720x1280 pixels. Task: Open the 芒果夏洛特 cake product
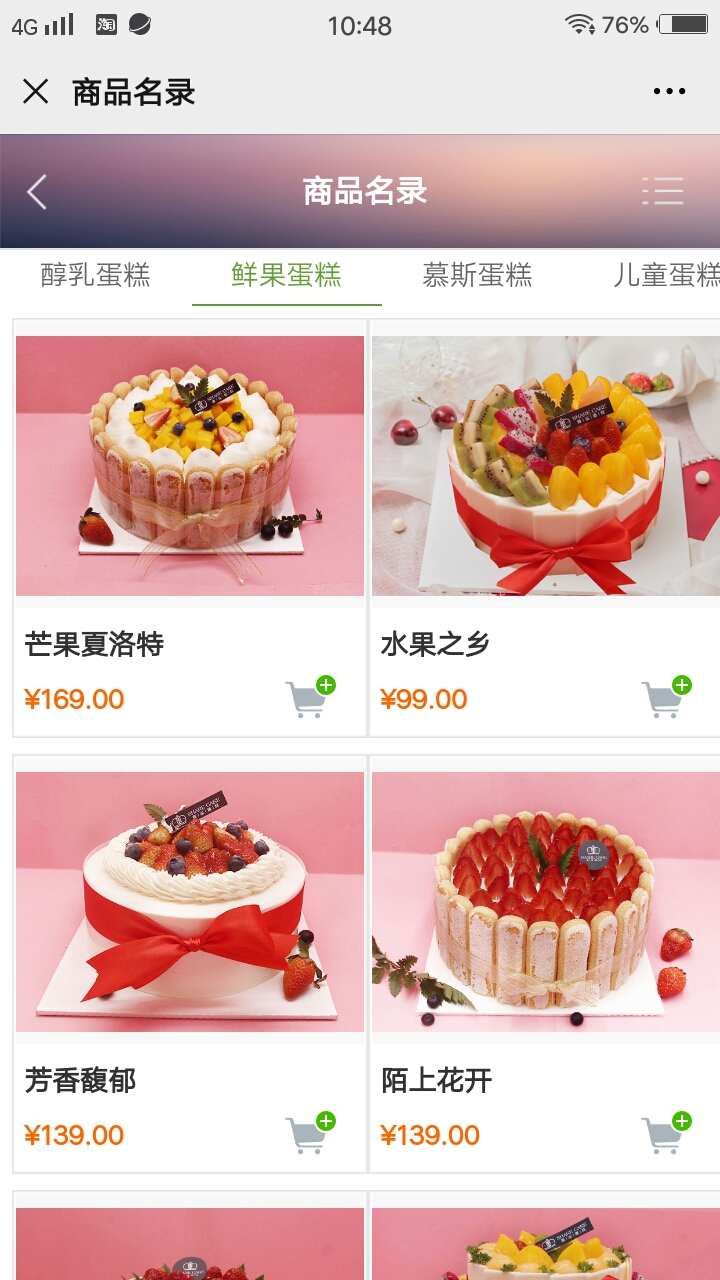click(x=190, y=466)
